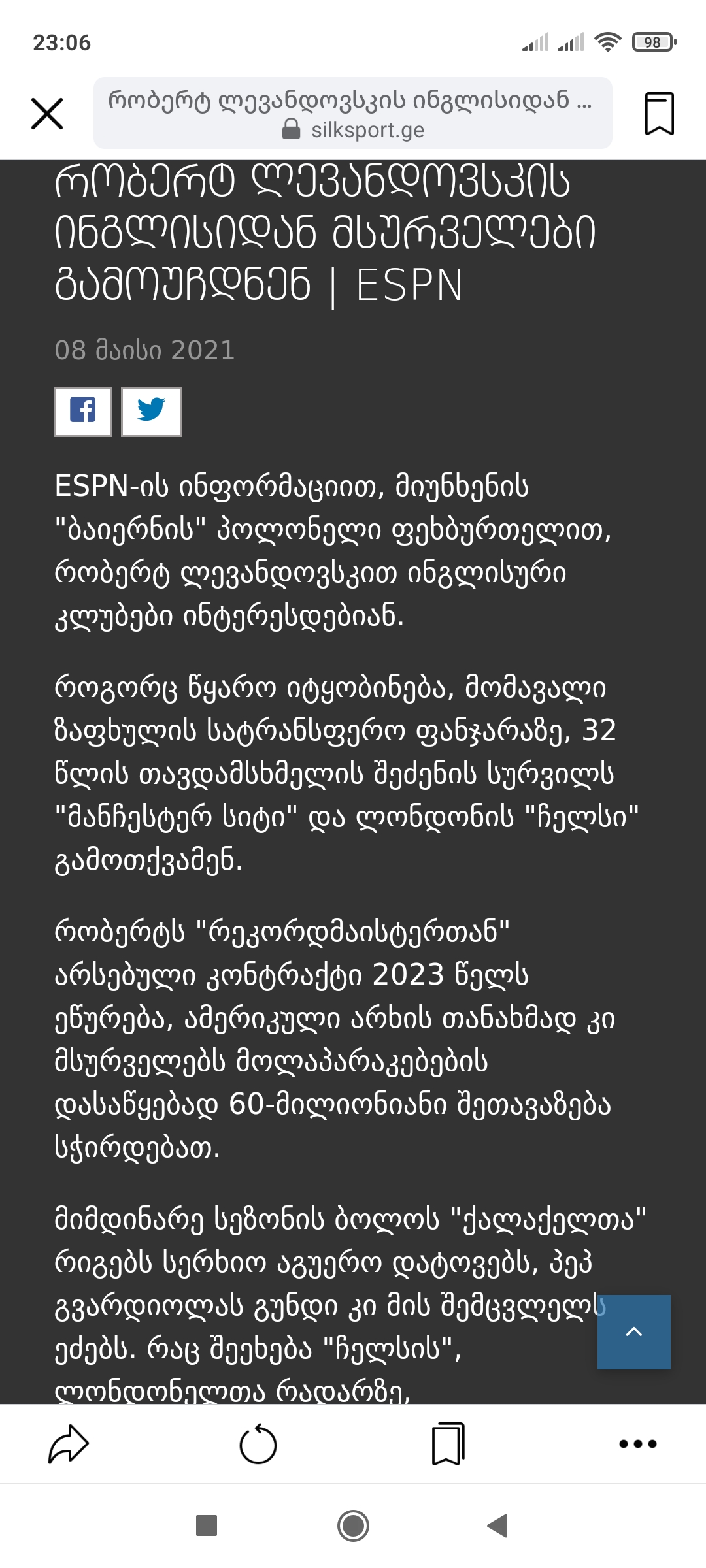Tap the silksport.ge address bar
706x1568 pixels.
click(352, 114)
